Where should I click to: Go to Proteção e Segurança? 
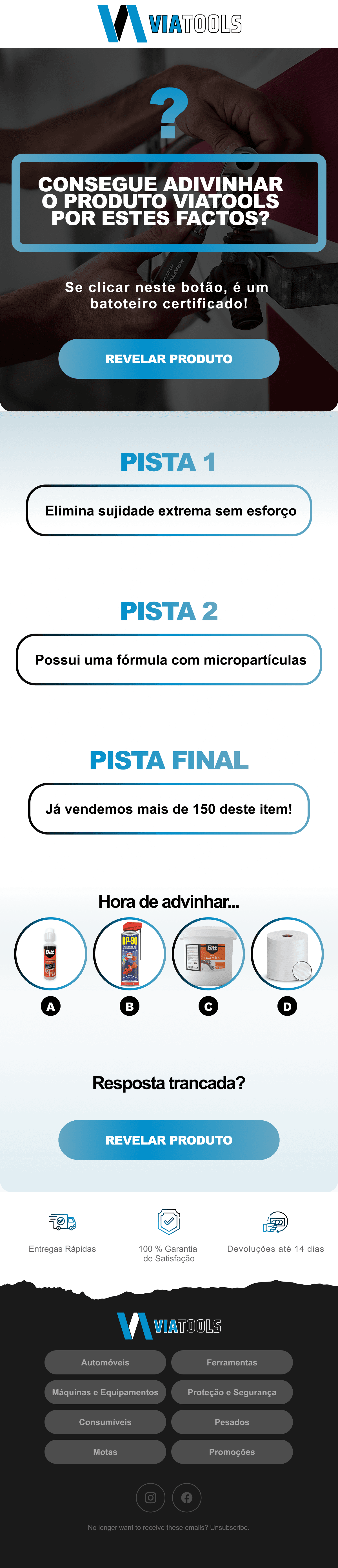[x=232, y=1392]
